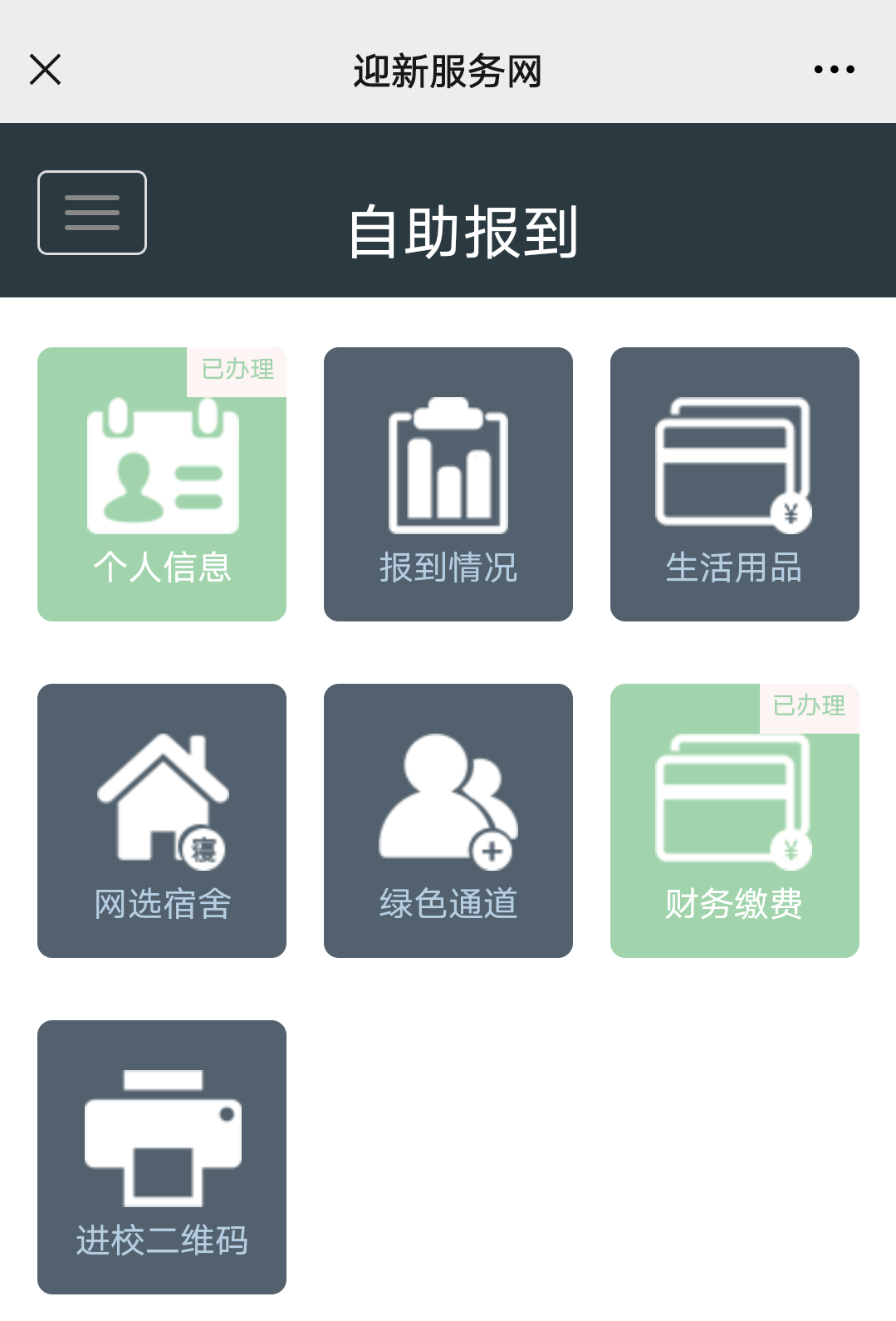
Task: View 报到情况 status
Action: 448,484
